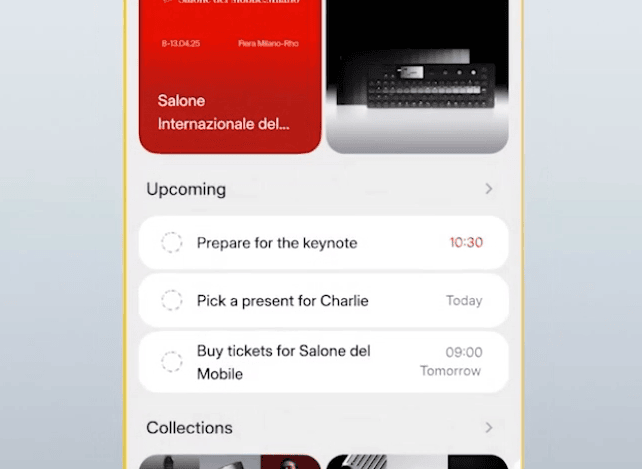The height and width of the screenshot is (469, 642).
Task: Check off 'Pick a present for Charlie'
Action: click(x=172, y=300)
